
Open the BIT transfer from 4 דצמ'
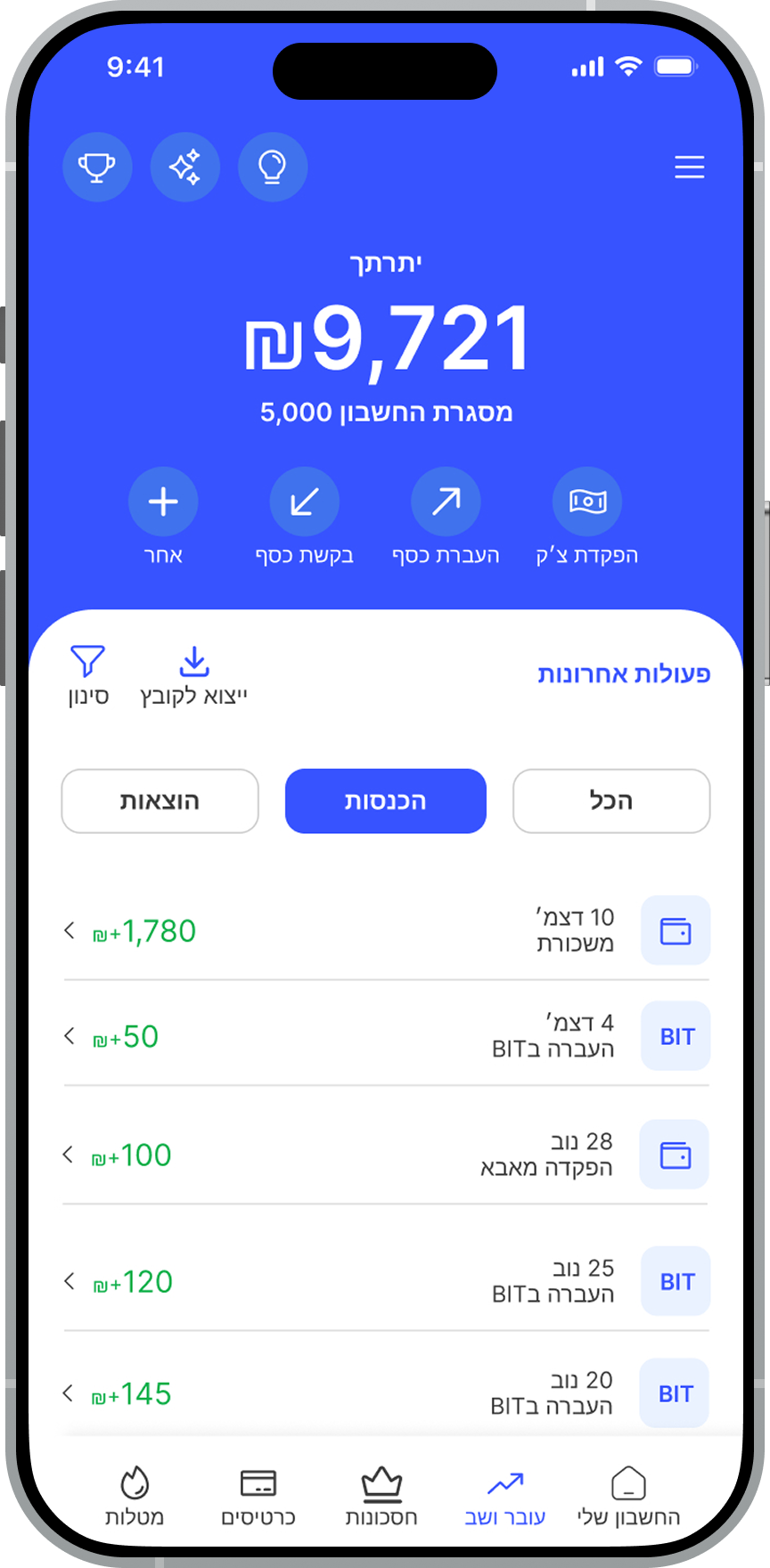click(x=386, y=1036)
